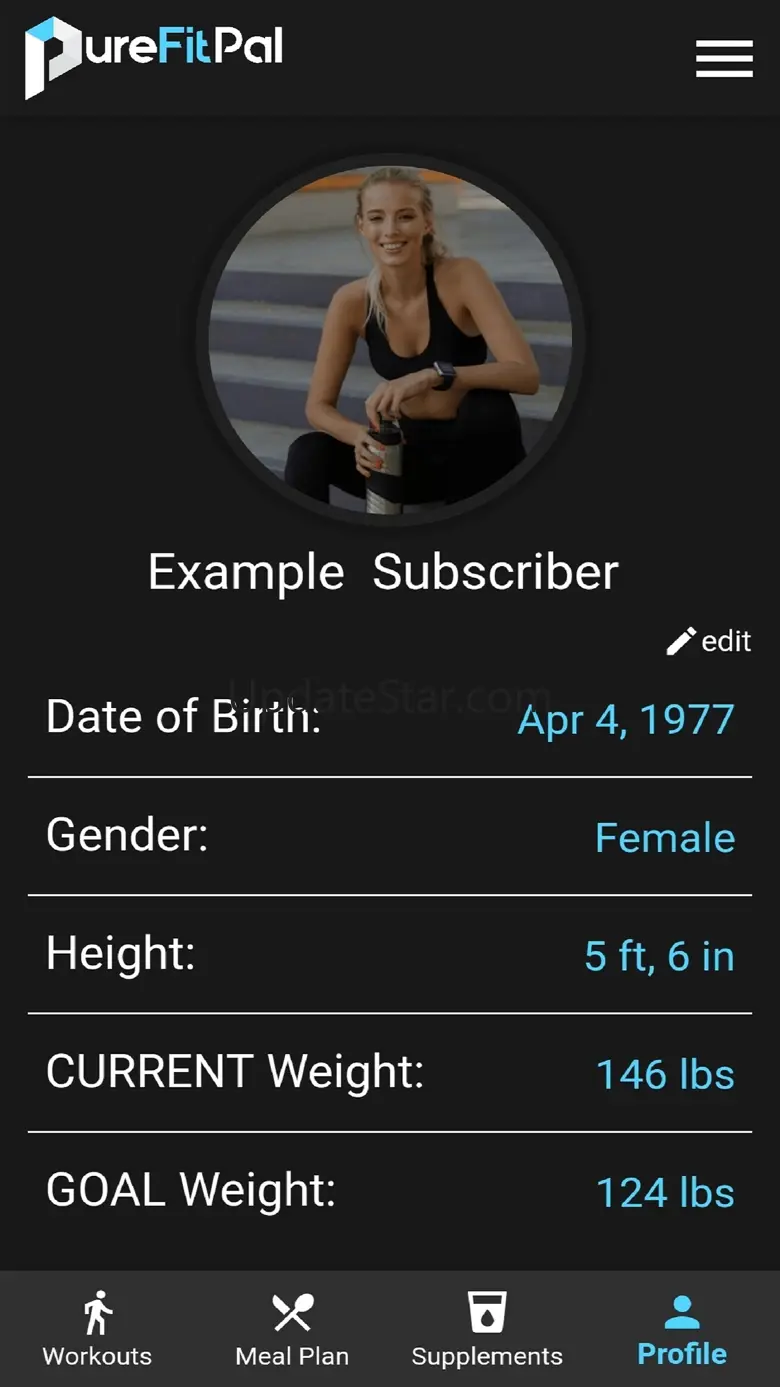Image resolution: width=780 pixels, height=1387 pixels.
Task: Open the Meal Plan tab
Action: tap(292, 1330)
